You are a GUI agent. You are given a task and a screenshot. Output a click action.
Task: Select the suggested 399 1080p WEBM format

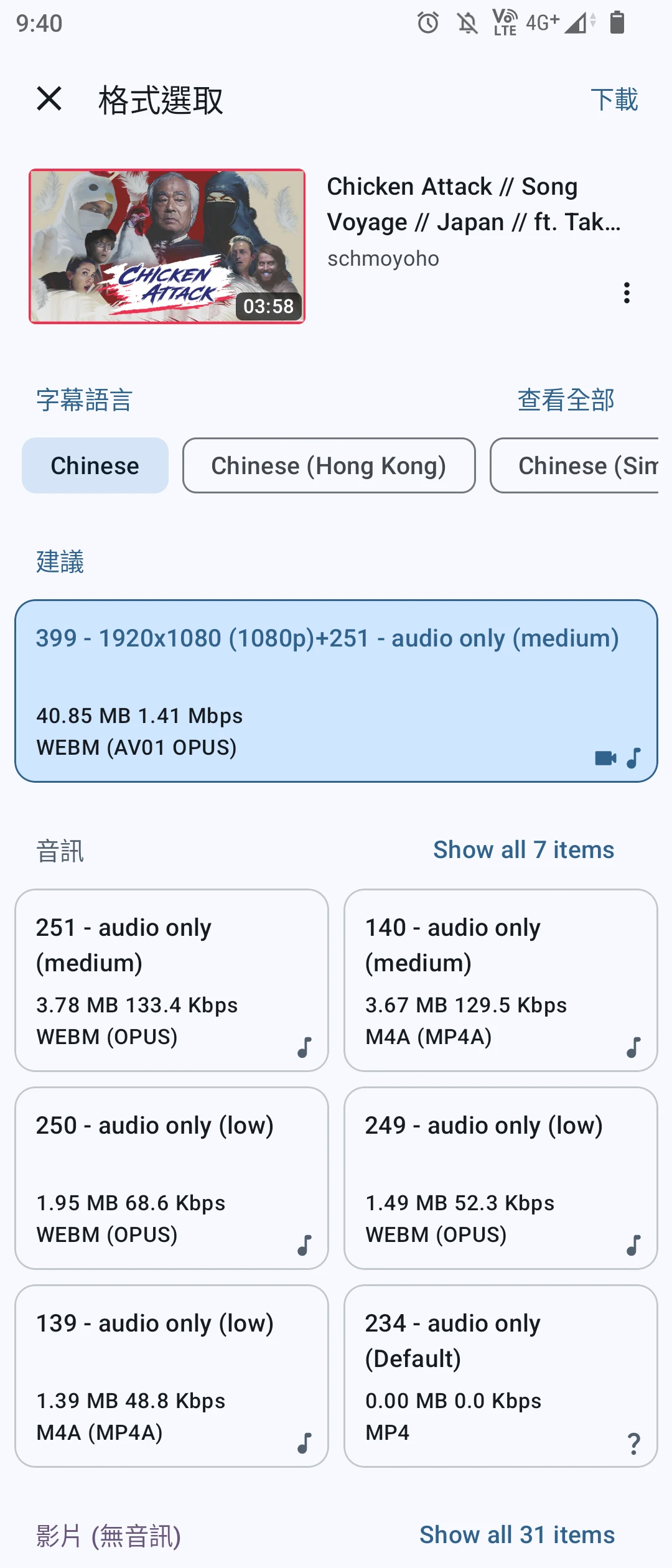coord(336,691)
